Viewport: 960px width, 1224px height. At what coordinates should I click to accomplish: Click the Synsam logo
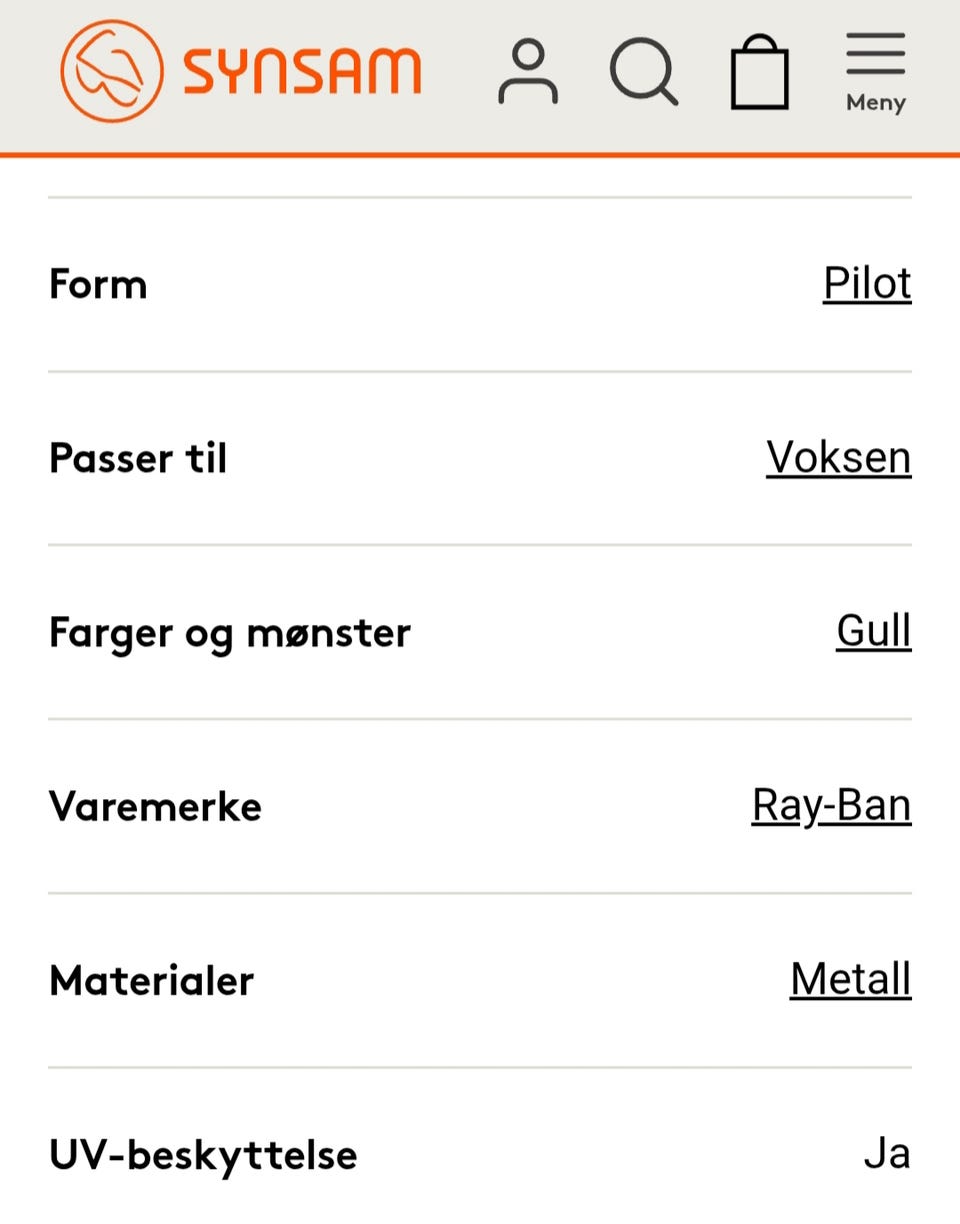point(240,70)
